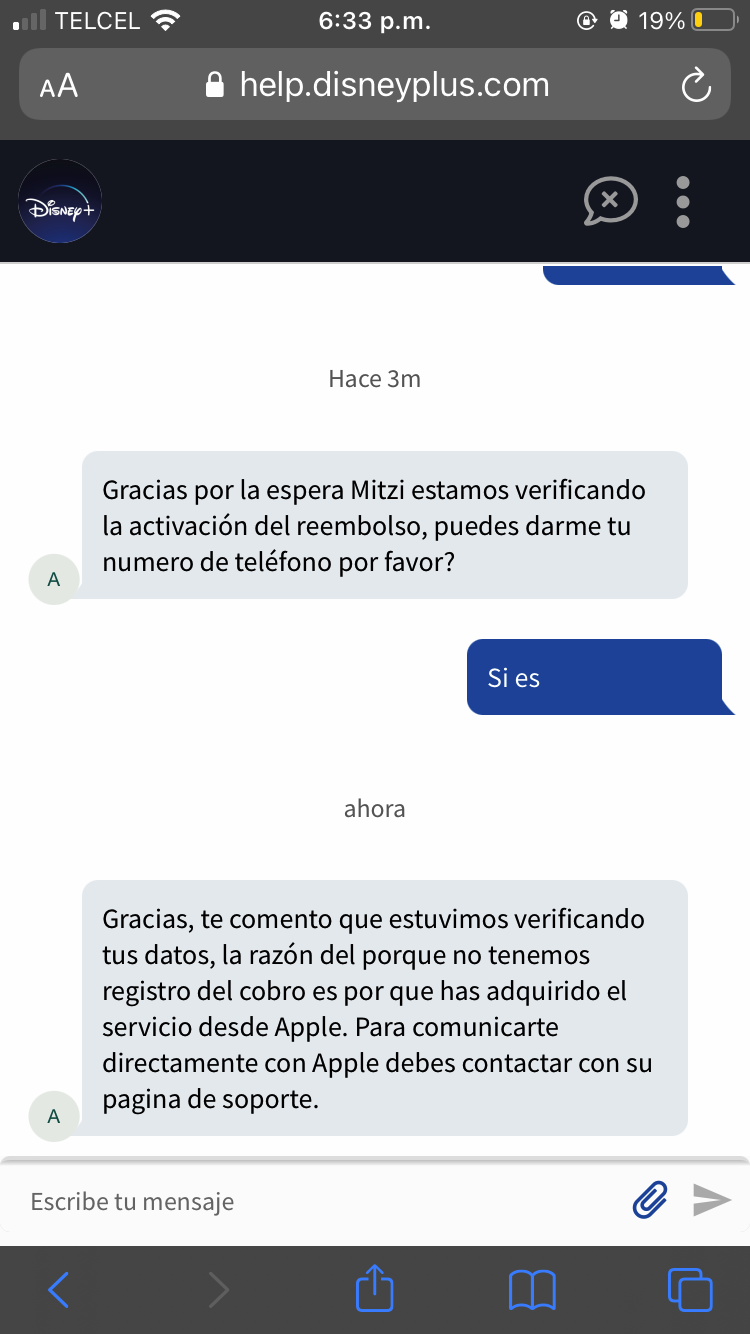Viewport: 750px width, 1334px height.
Task: Send the message with the arrow icon
Action: (x=712, y=1200)
